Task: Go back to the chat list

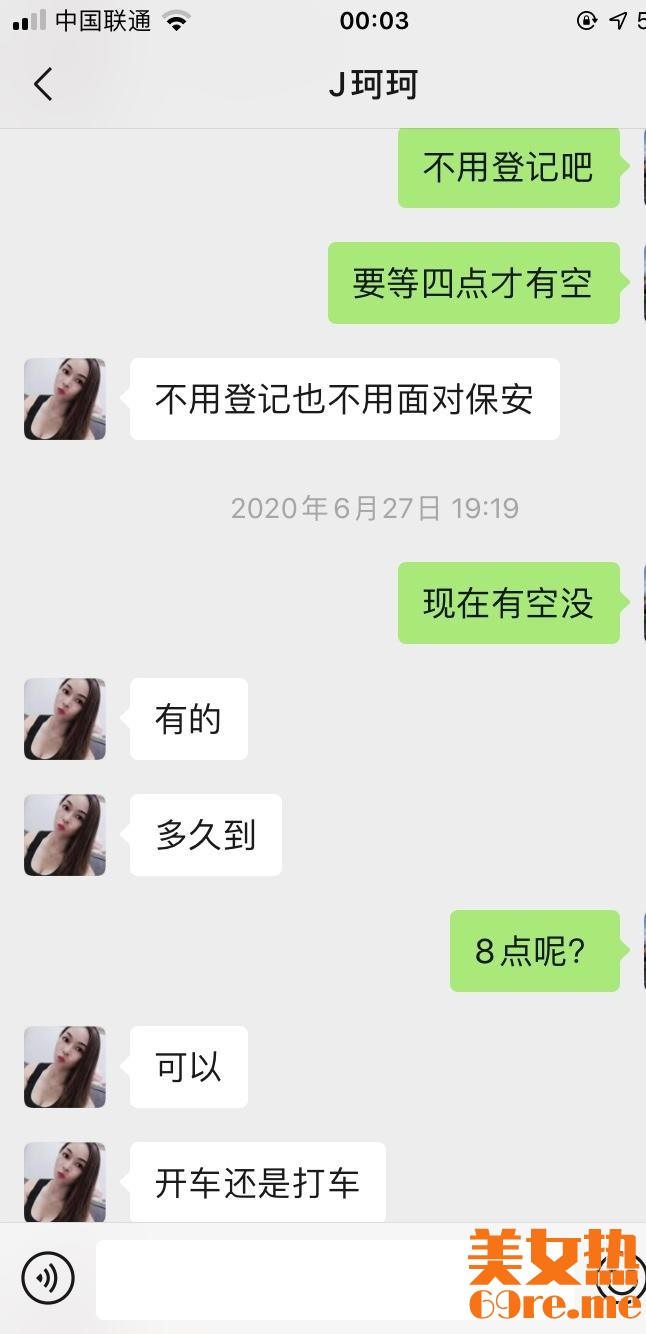Action: click(x=42, y=85)
